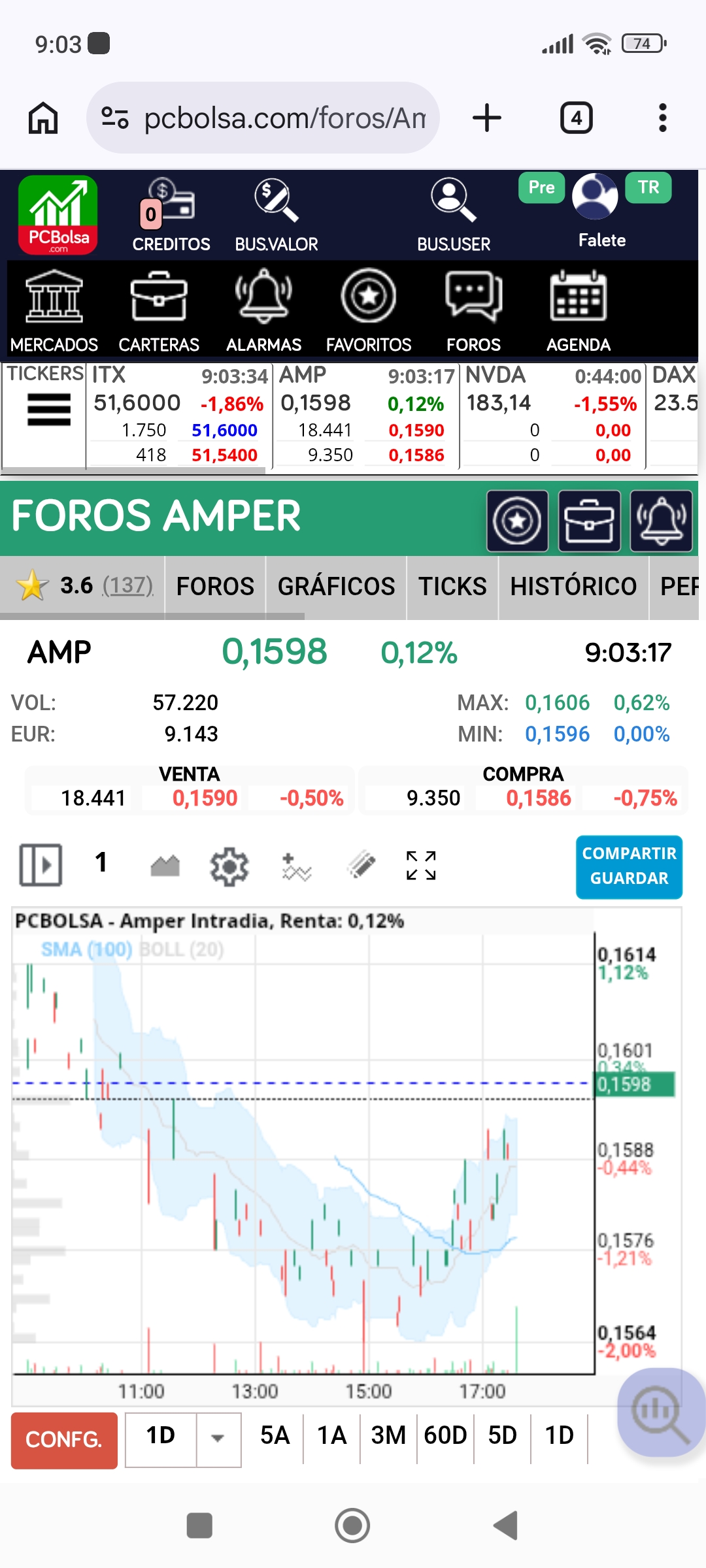The width and height of the screenshot is (706, 1568).
Task: Search users with BUS.USER
Action: pyautogui.click(x=454, y=214)
